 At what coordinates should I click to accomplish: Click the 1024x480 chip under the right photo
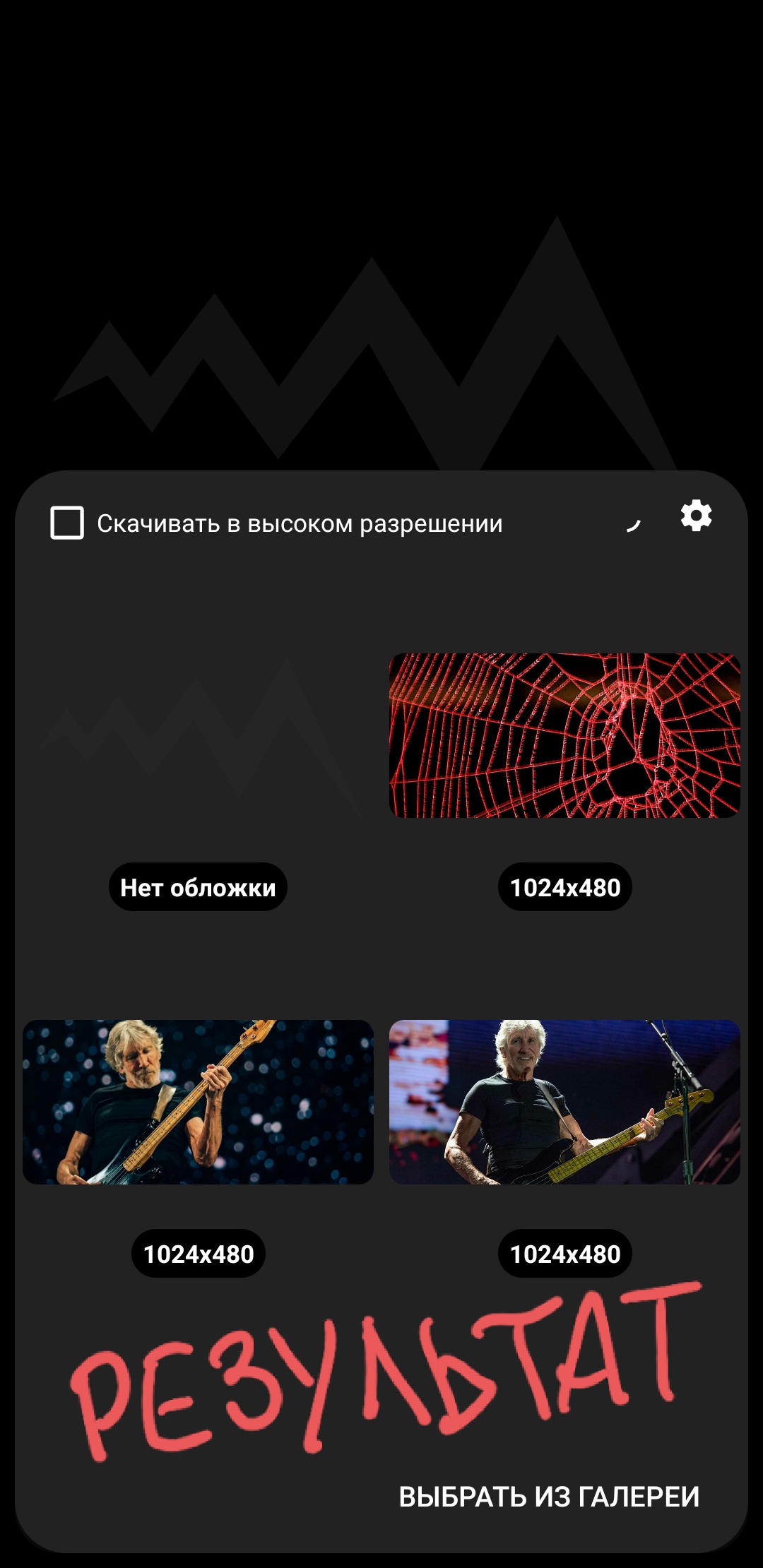coord(564,1254)
